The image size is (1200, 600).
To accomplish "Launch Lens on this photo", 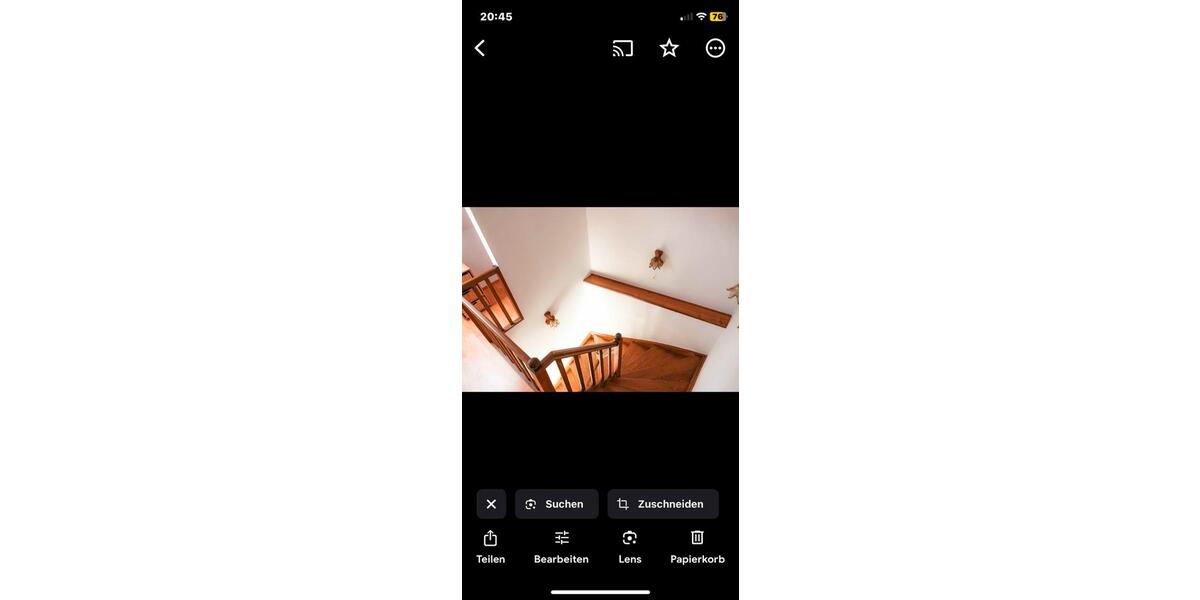I will (630, 546).
